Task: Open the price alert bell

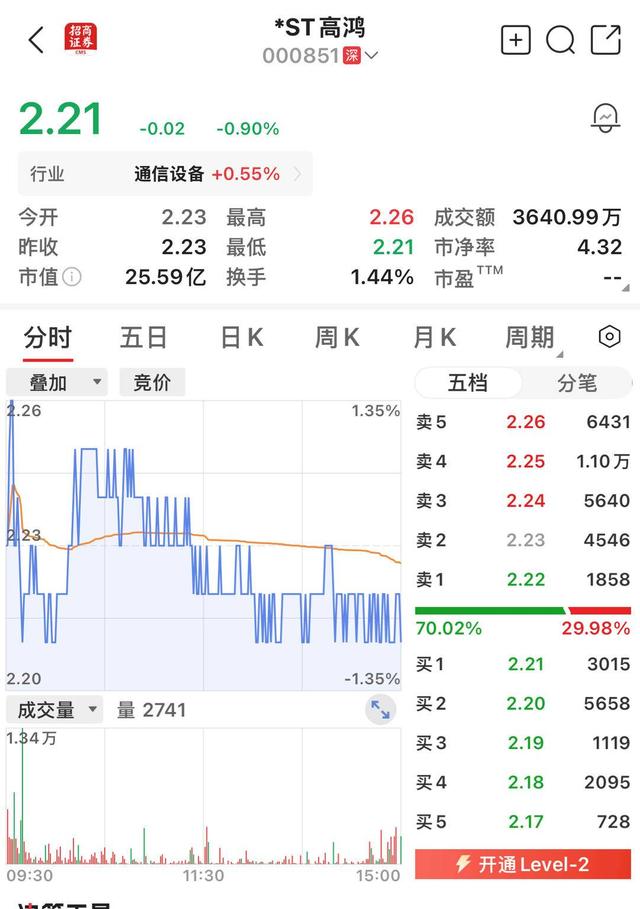Action: coord(606,118)
